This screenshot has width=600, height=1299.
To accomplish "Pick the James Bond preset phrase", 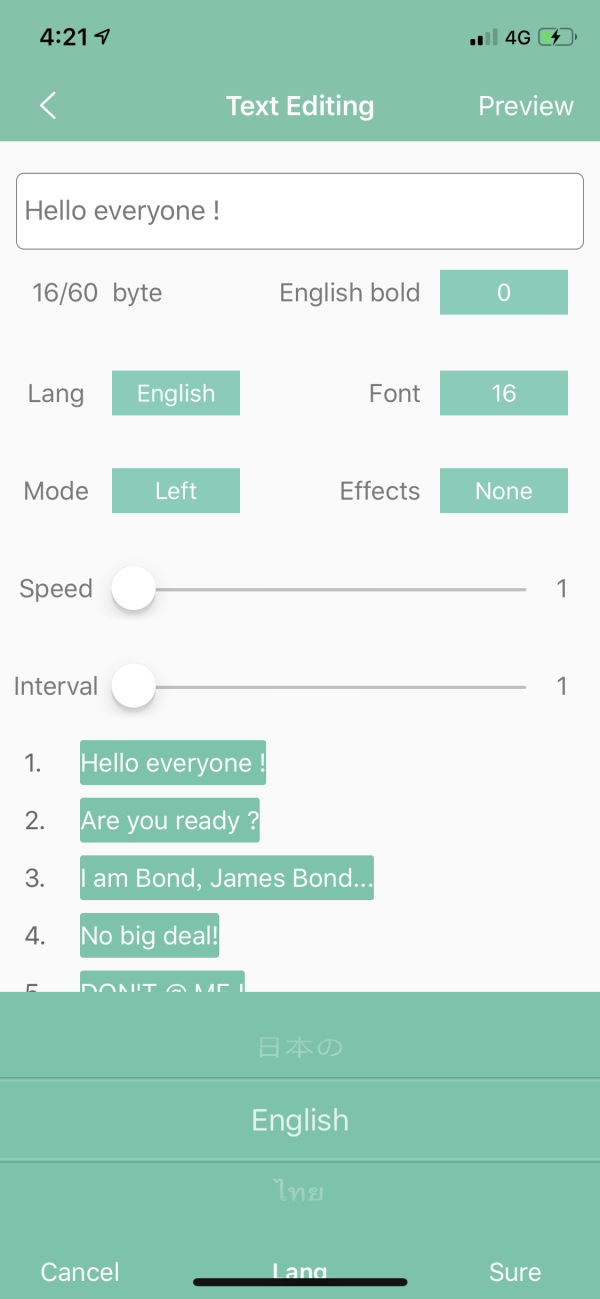I will tap(227, 878).
